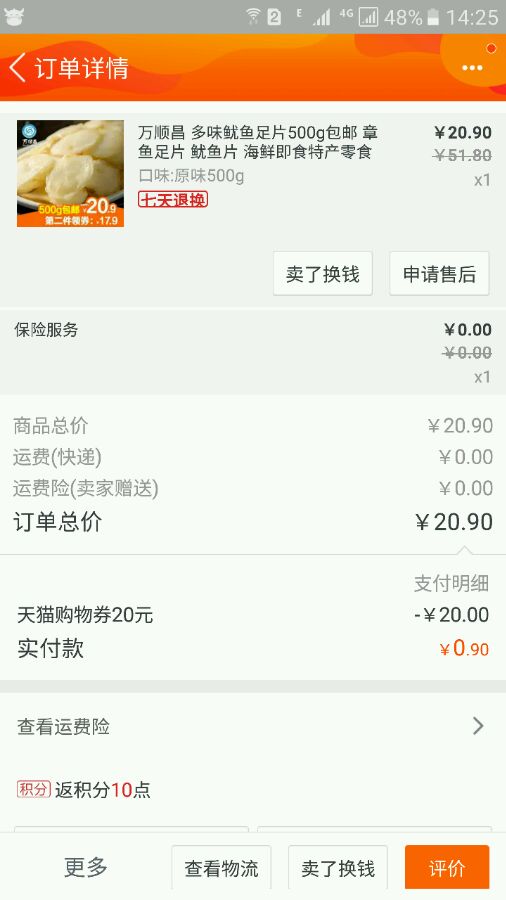Tap 卖了换钱 in the bottom bar

click(x=338, y=867)
